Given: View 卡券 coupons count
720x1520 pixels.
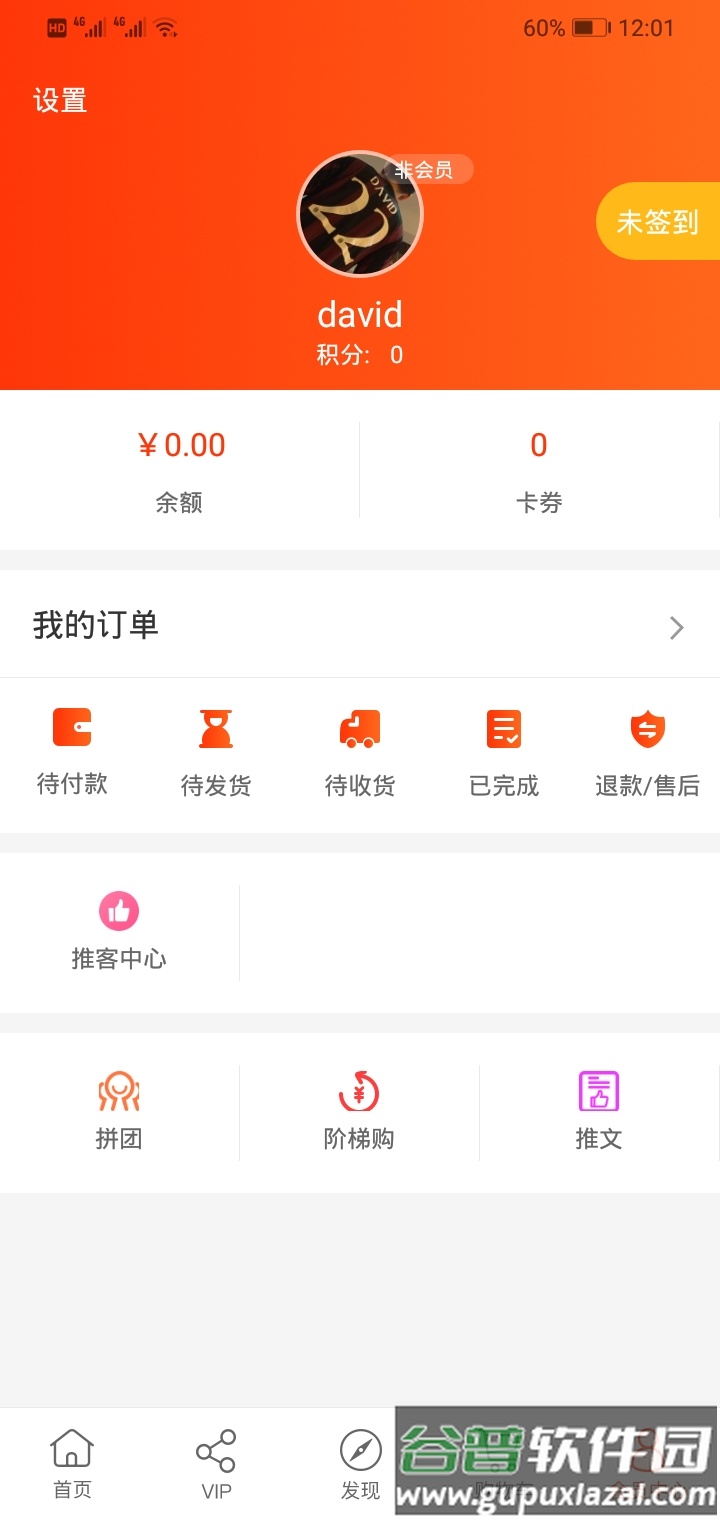Looking at the screenshot, I should 539,470.
